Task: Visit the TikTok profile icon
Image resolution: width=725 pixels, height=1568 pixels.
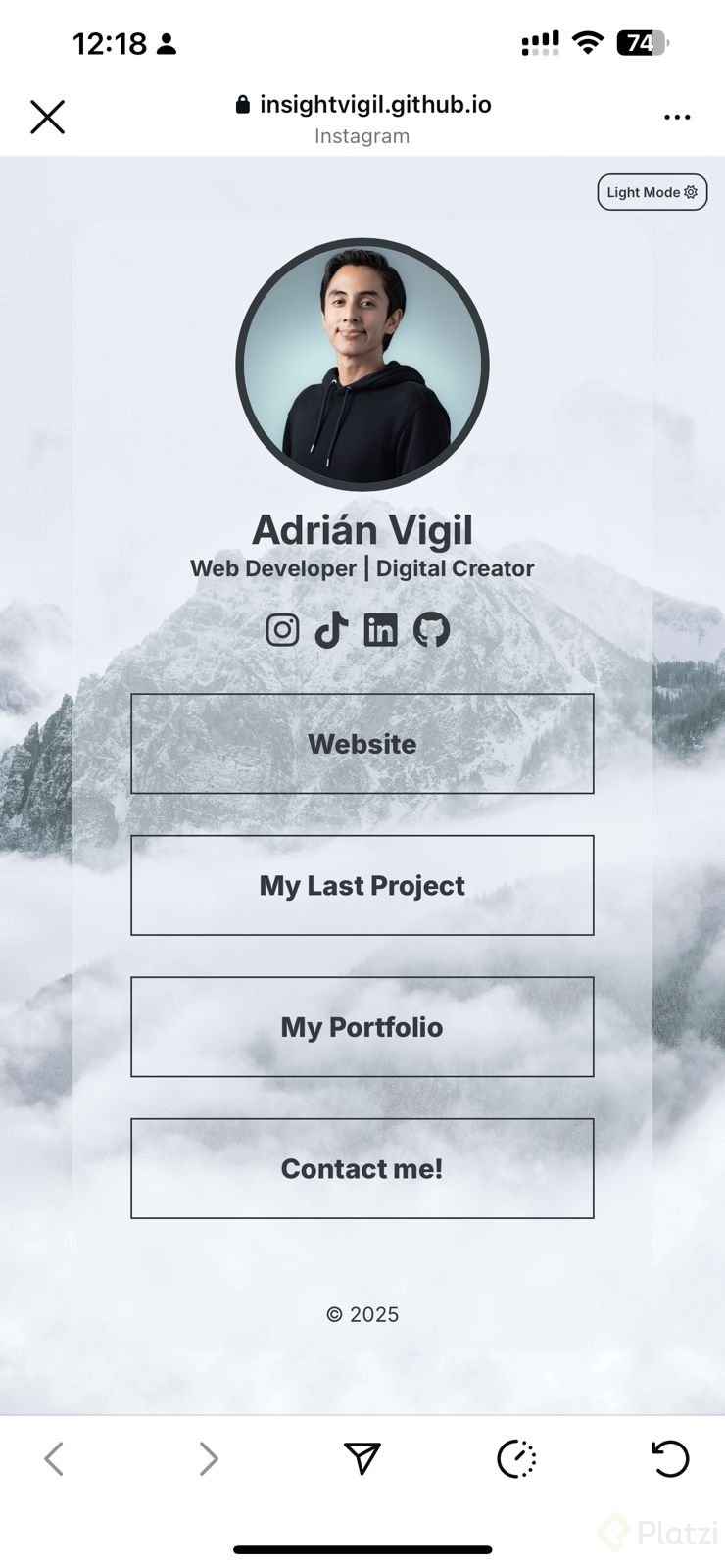Action: (331, 630)
